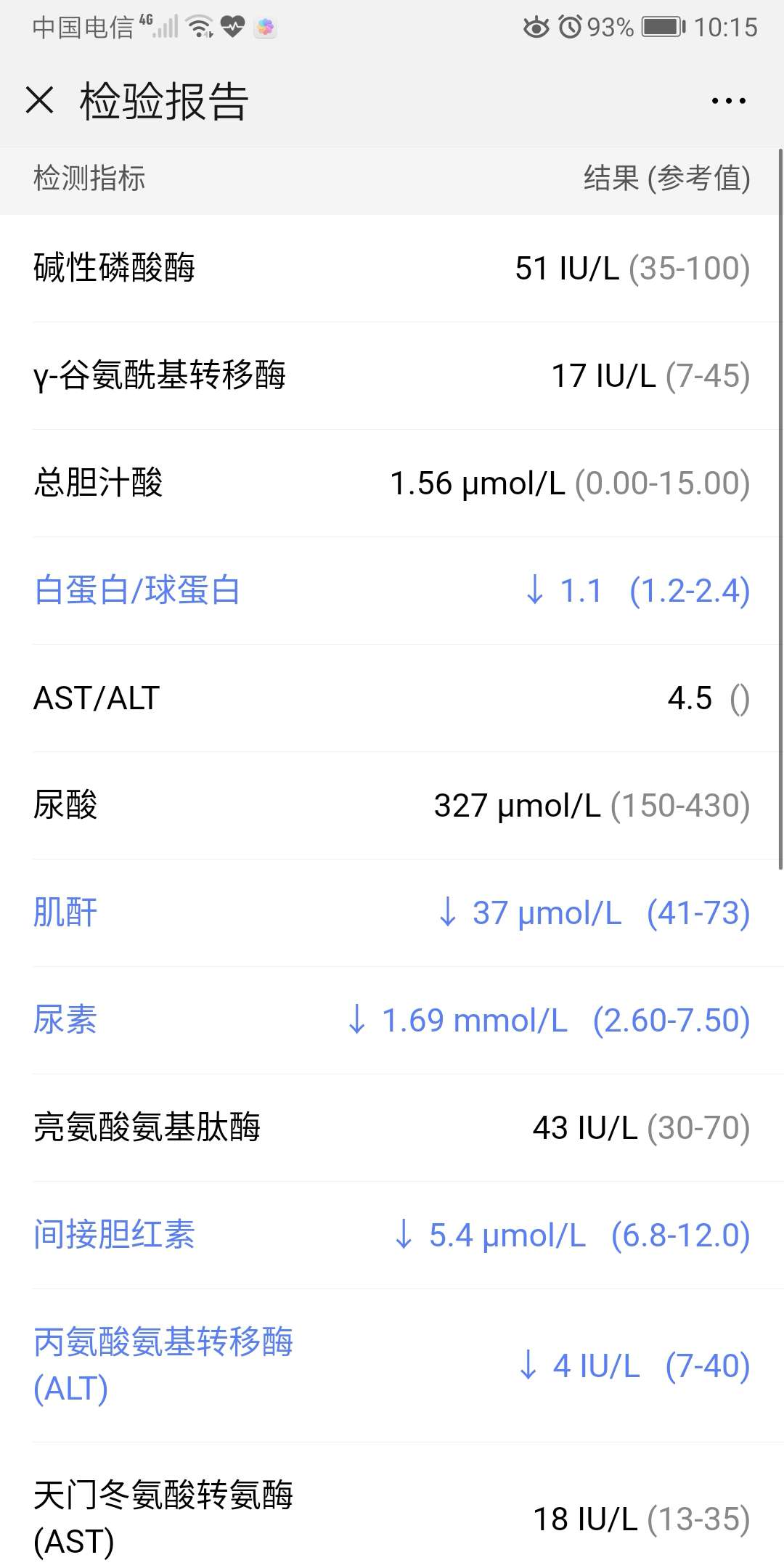
Task: Click the eye comfort mode icon
Action: (x=535, y=27)
